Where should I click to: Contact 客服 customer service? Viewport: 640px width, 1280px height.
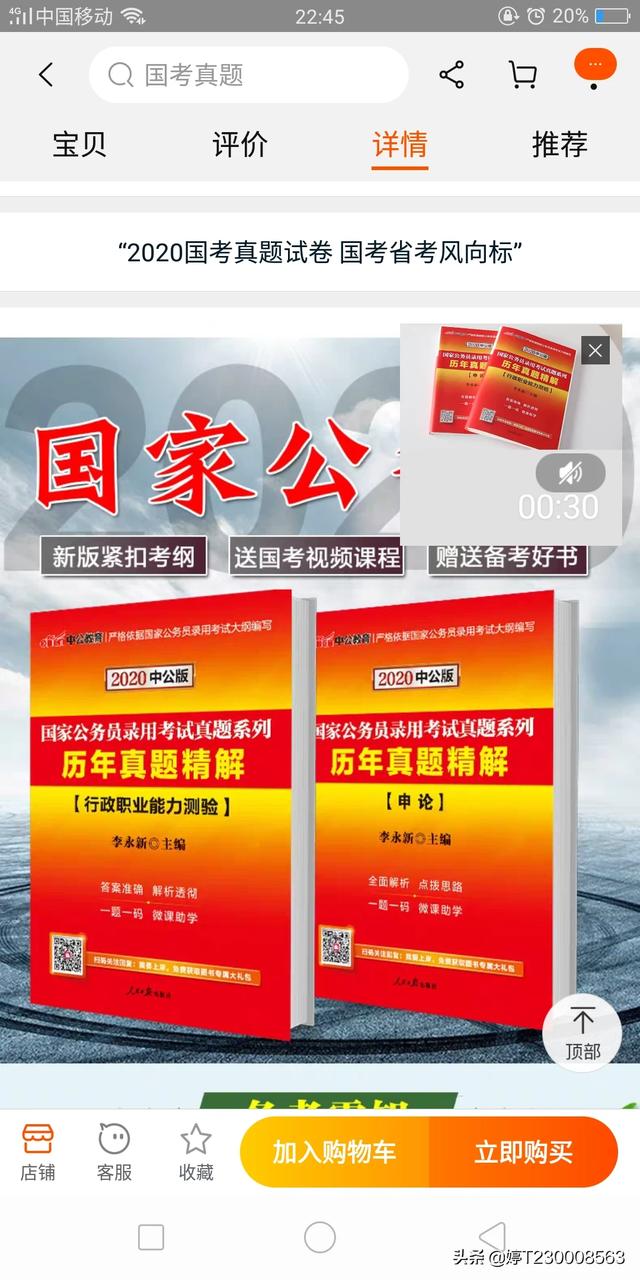114,1151
